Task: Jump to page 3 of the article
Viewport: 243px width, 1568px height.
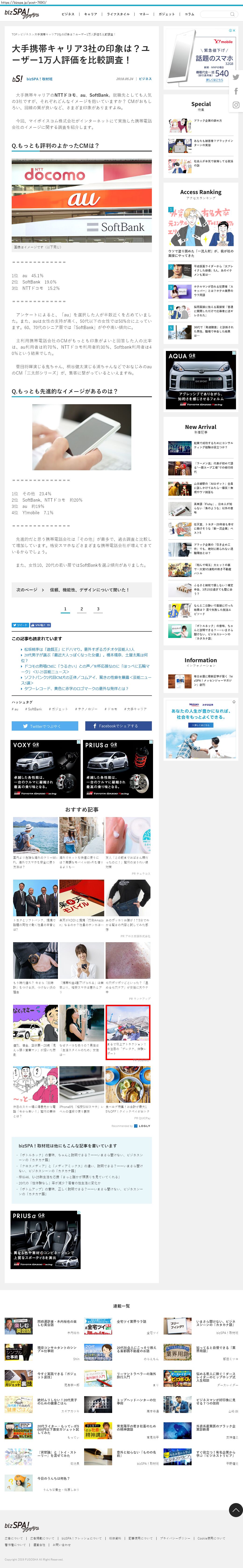Action: click(98, 609)
